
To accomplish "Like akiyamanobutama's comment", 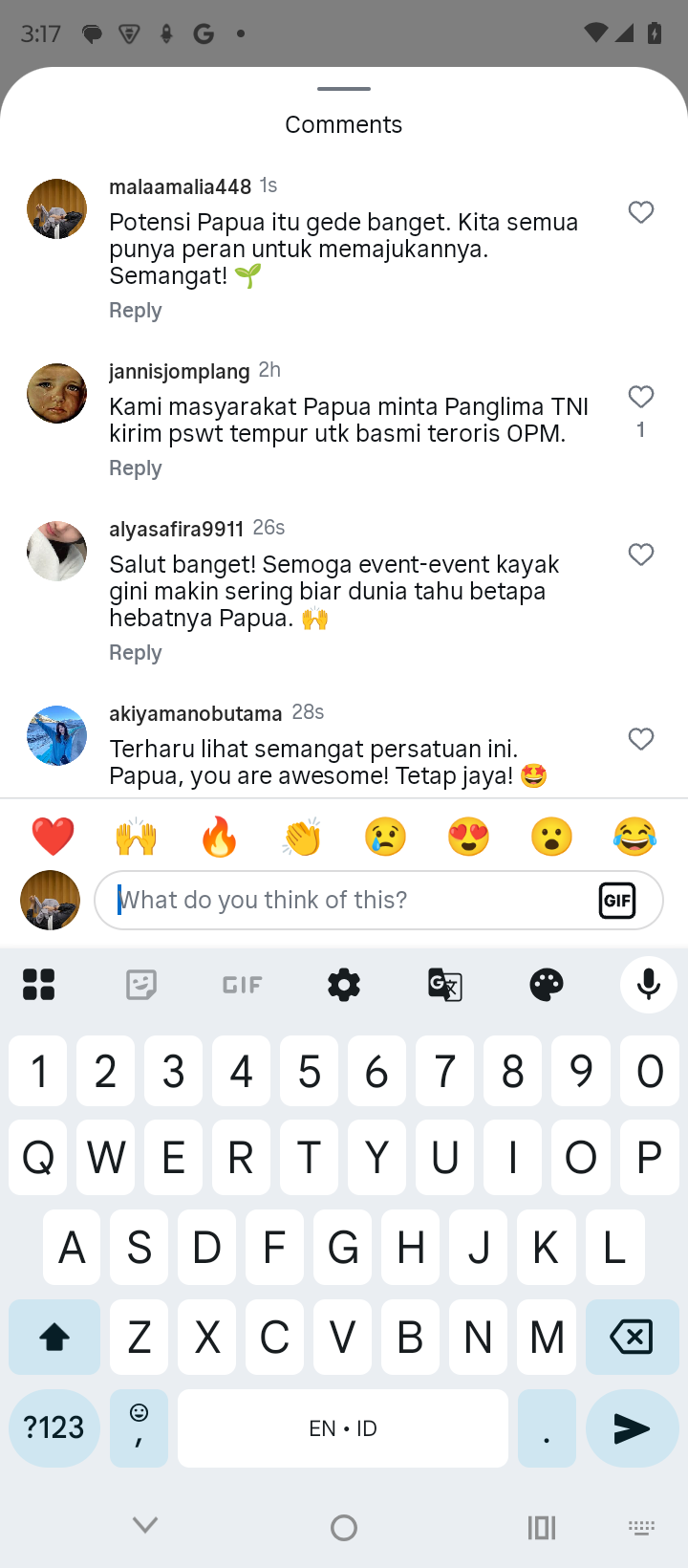I will point(641,739).
